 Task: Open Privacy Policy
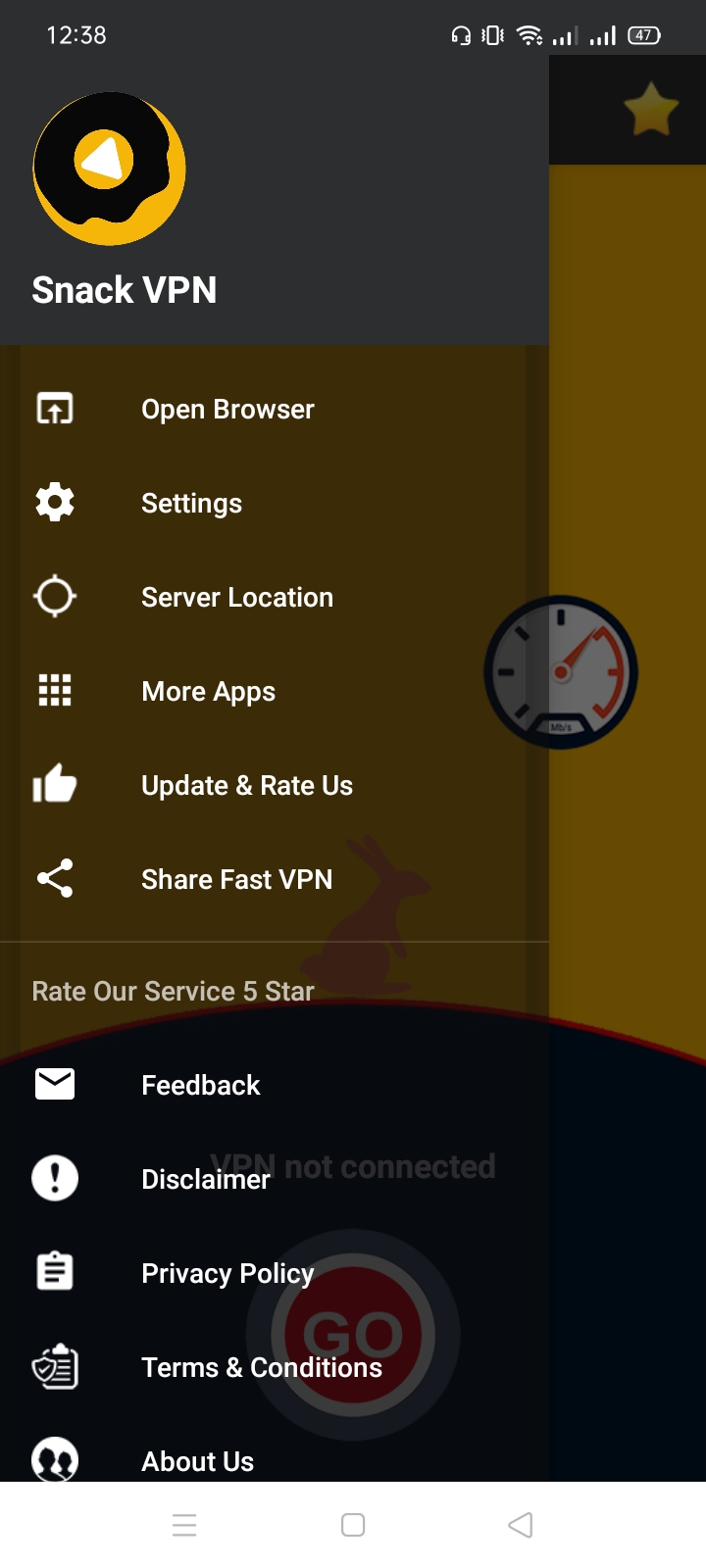[x=227, y=1273]
